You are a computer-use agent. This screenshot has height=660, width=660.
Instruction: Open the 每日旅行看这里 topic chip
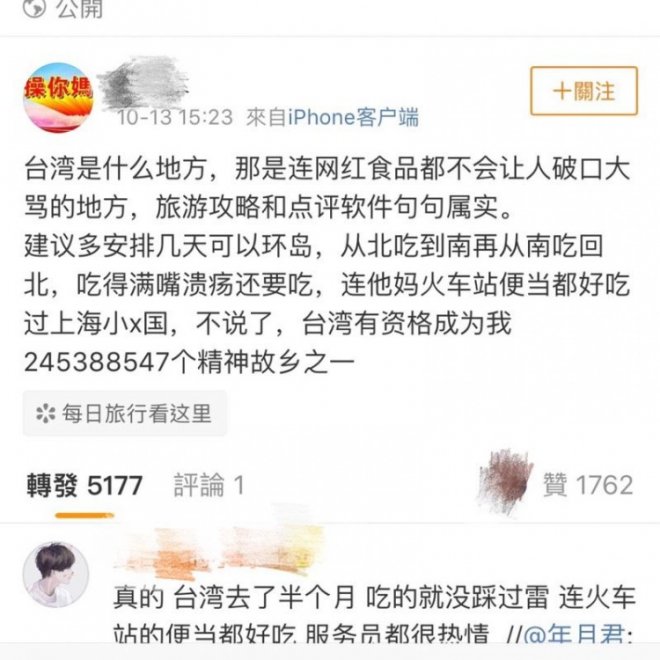point(124,412)
